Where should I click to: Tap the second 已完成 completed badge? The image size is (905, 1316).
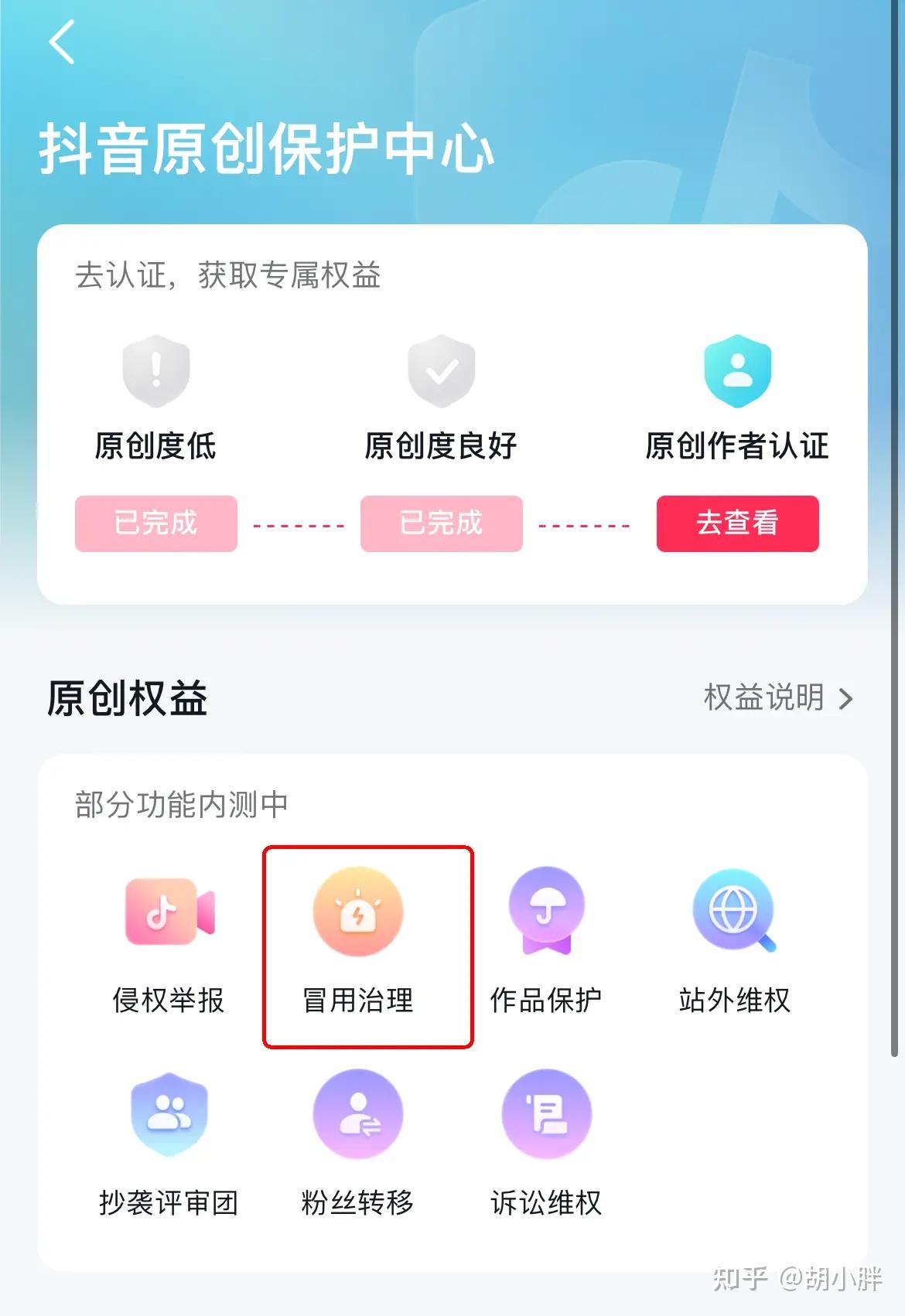tap(442, 523)
